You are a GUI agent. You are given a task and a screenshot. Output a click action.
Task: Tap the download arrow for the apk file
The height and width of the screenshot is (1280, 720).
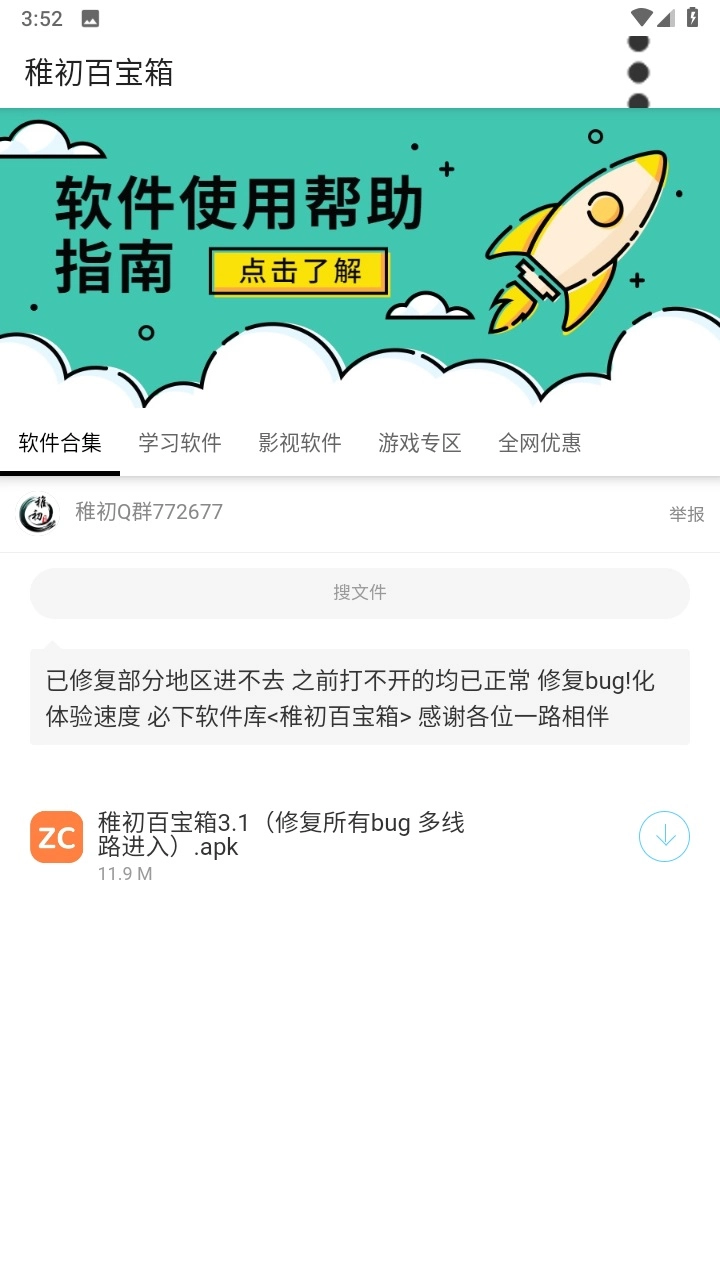(x=663, y=836)
